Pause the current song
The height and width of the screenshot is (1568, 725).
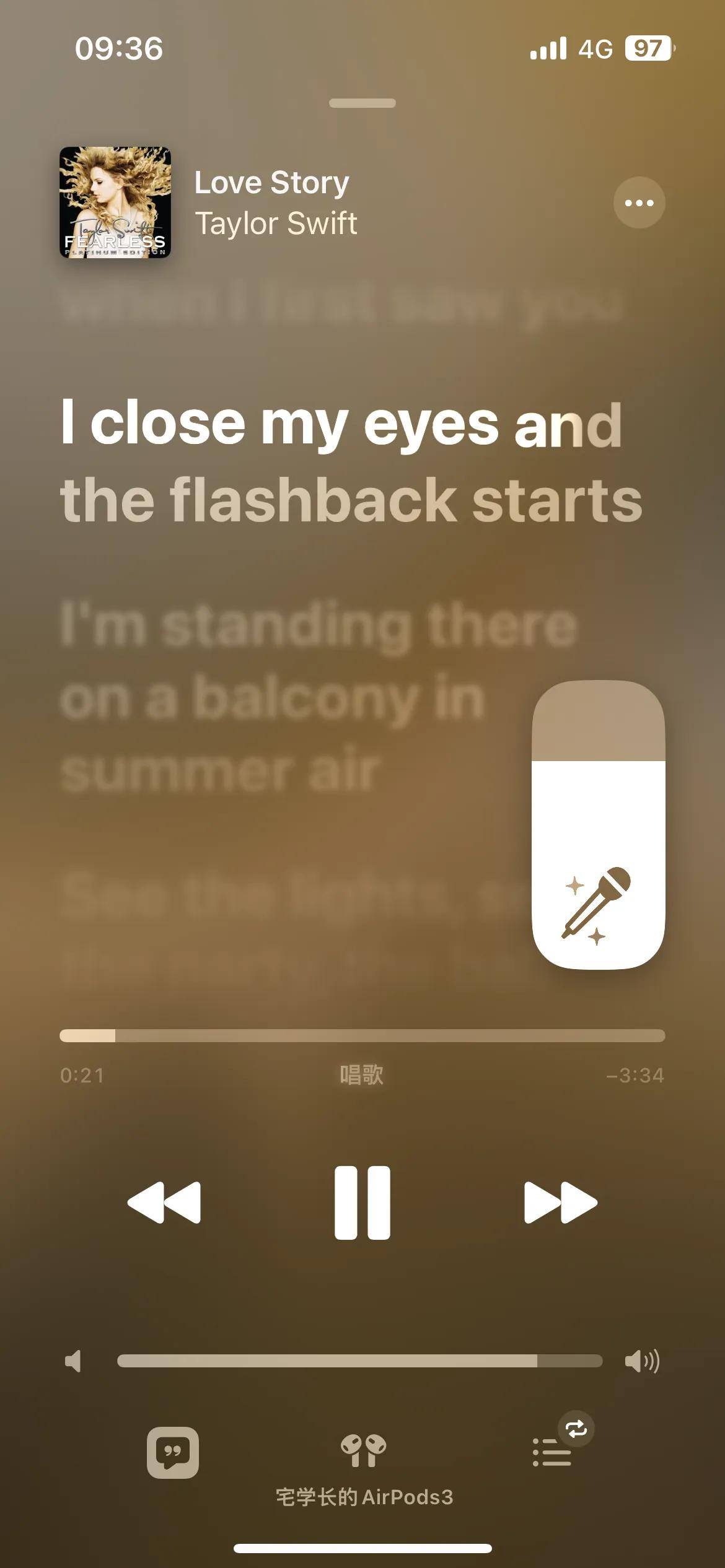pyautogui.click(x=362, y=1203)
